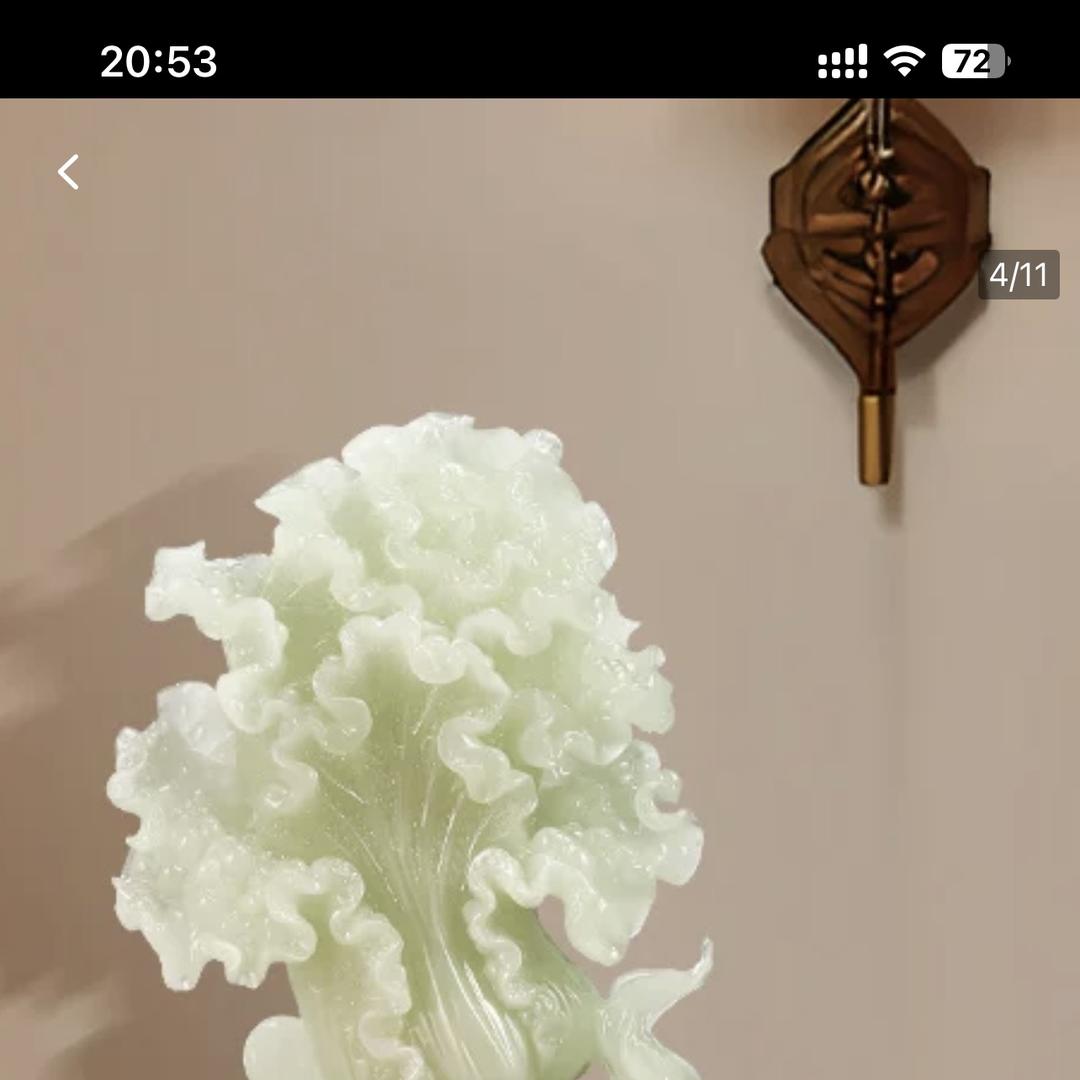Go back using the arrow icon

(68, 172)
